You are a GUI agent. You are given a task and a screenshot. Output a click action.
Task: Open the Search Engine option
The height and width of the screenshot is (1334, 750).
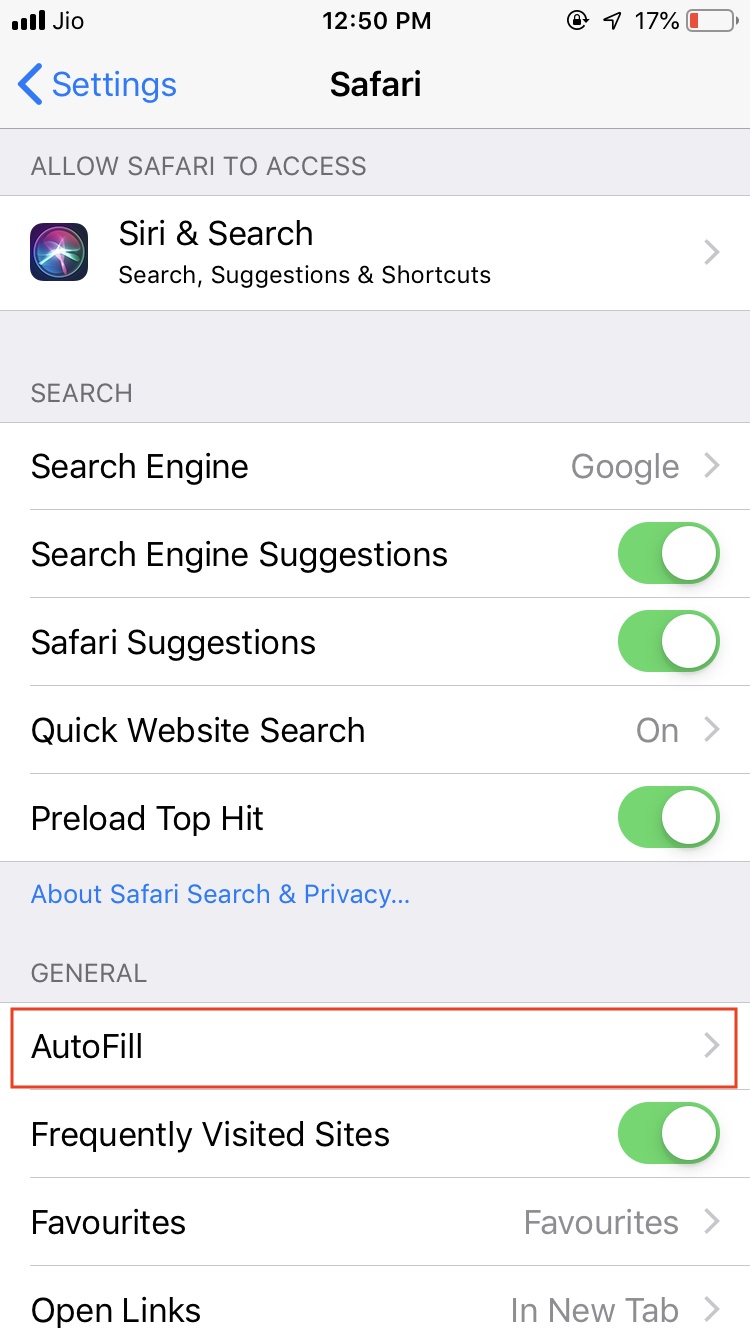coord(375,467)
